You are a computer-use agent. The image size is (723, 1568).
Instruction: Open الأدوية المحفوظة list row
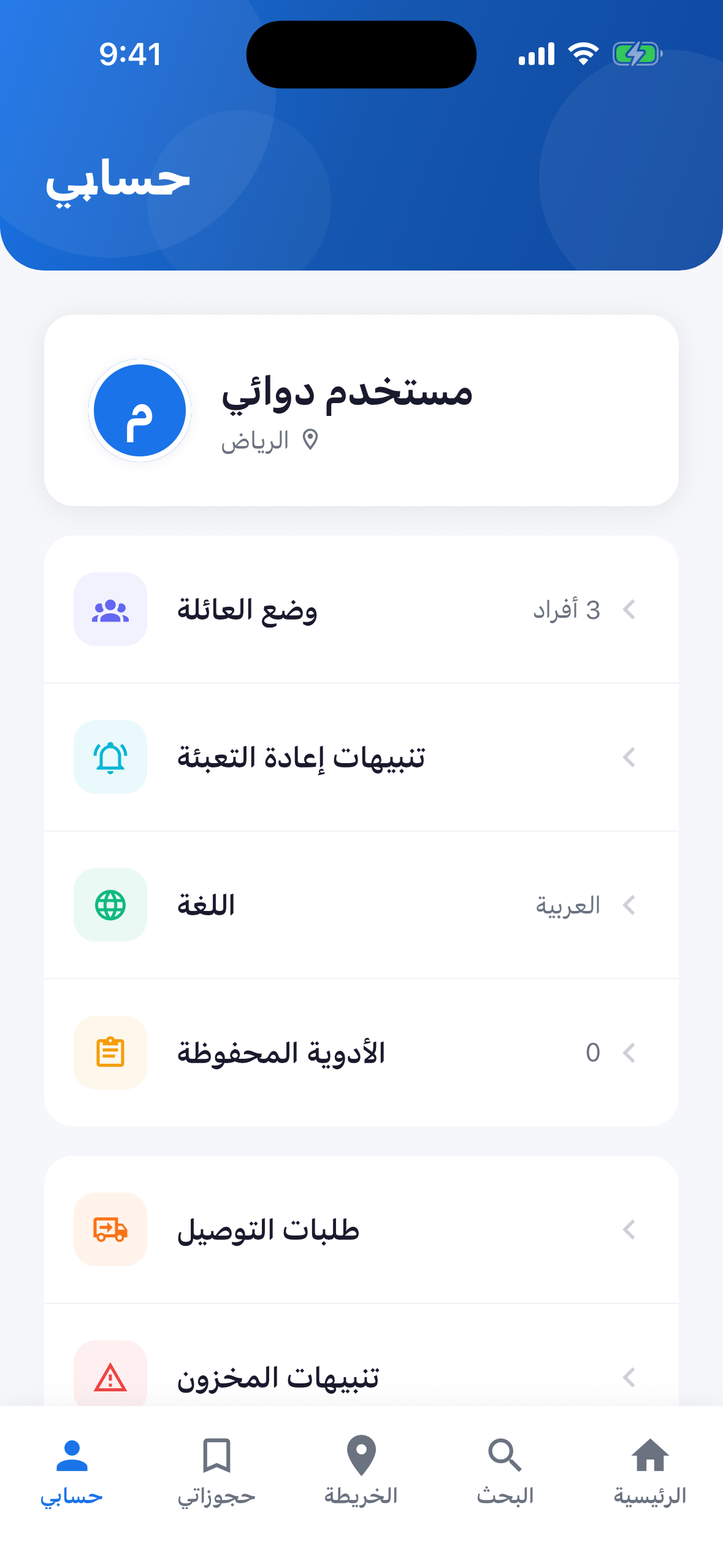pyautogui.click(x=361, y=1051)
